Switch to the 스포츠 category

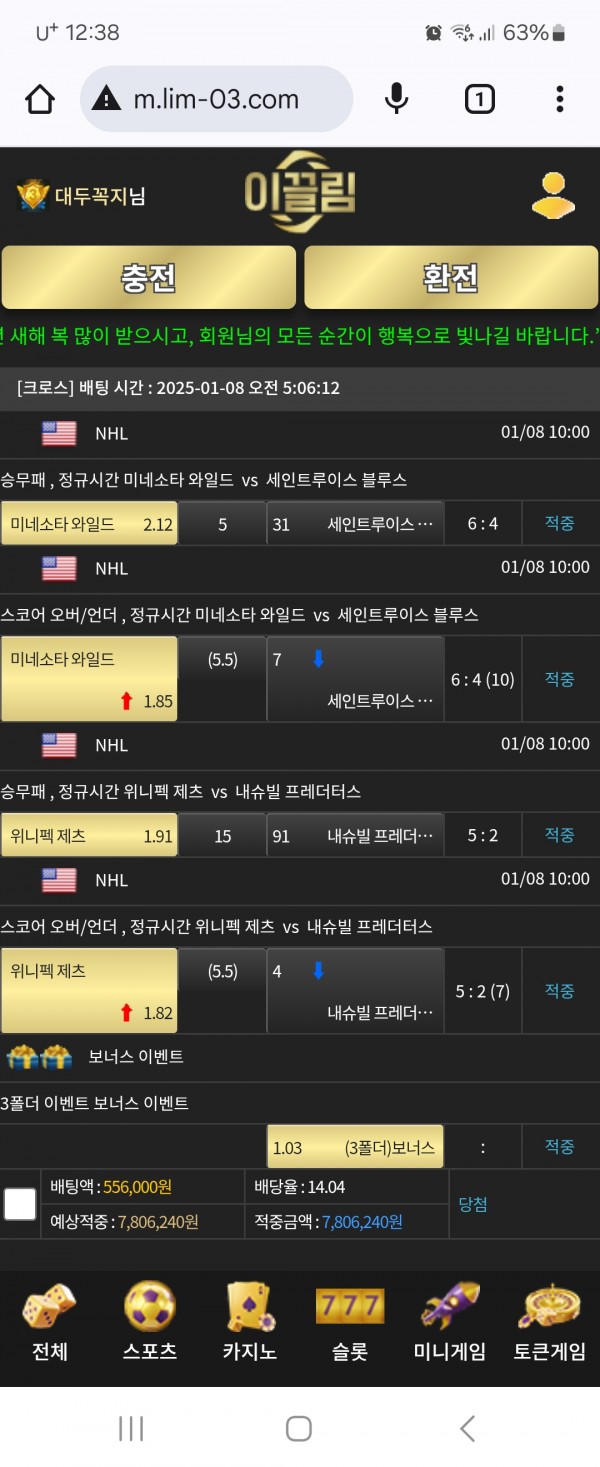tap(150, 1321)
